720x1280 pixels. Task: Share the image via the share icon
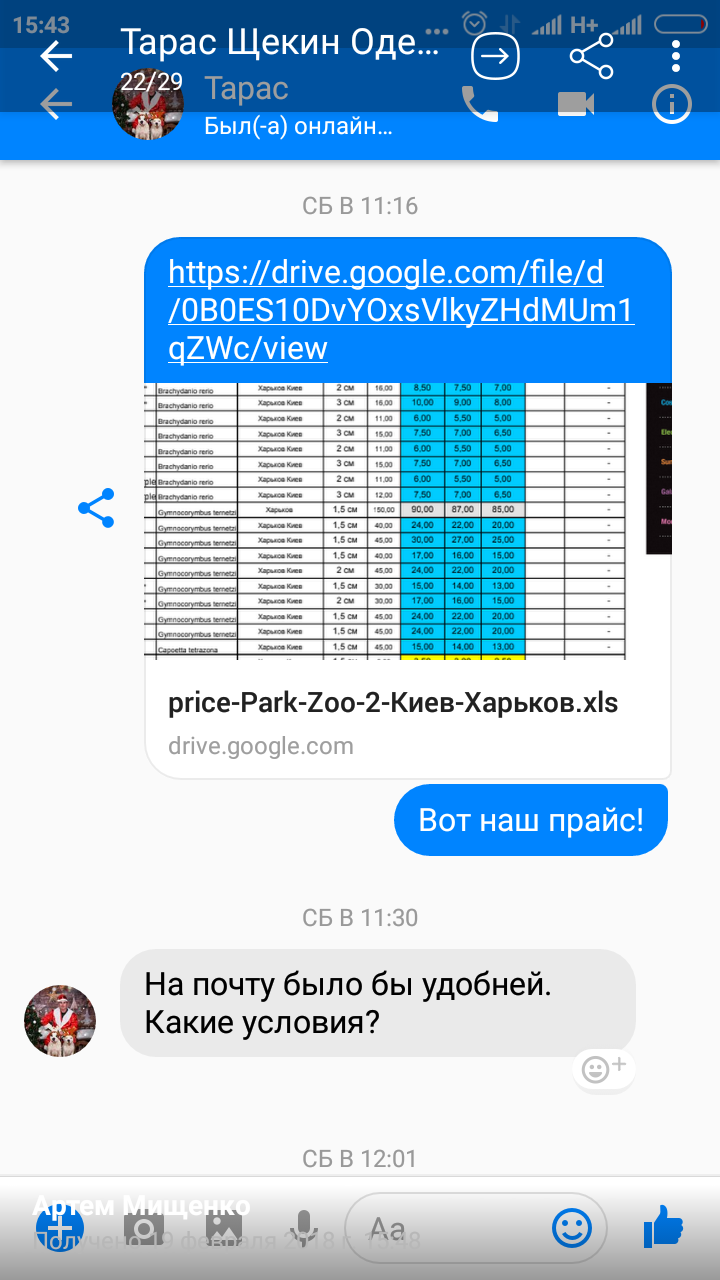591,56
